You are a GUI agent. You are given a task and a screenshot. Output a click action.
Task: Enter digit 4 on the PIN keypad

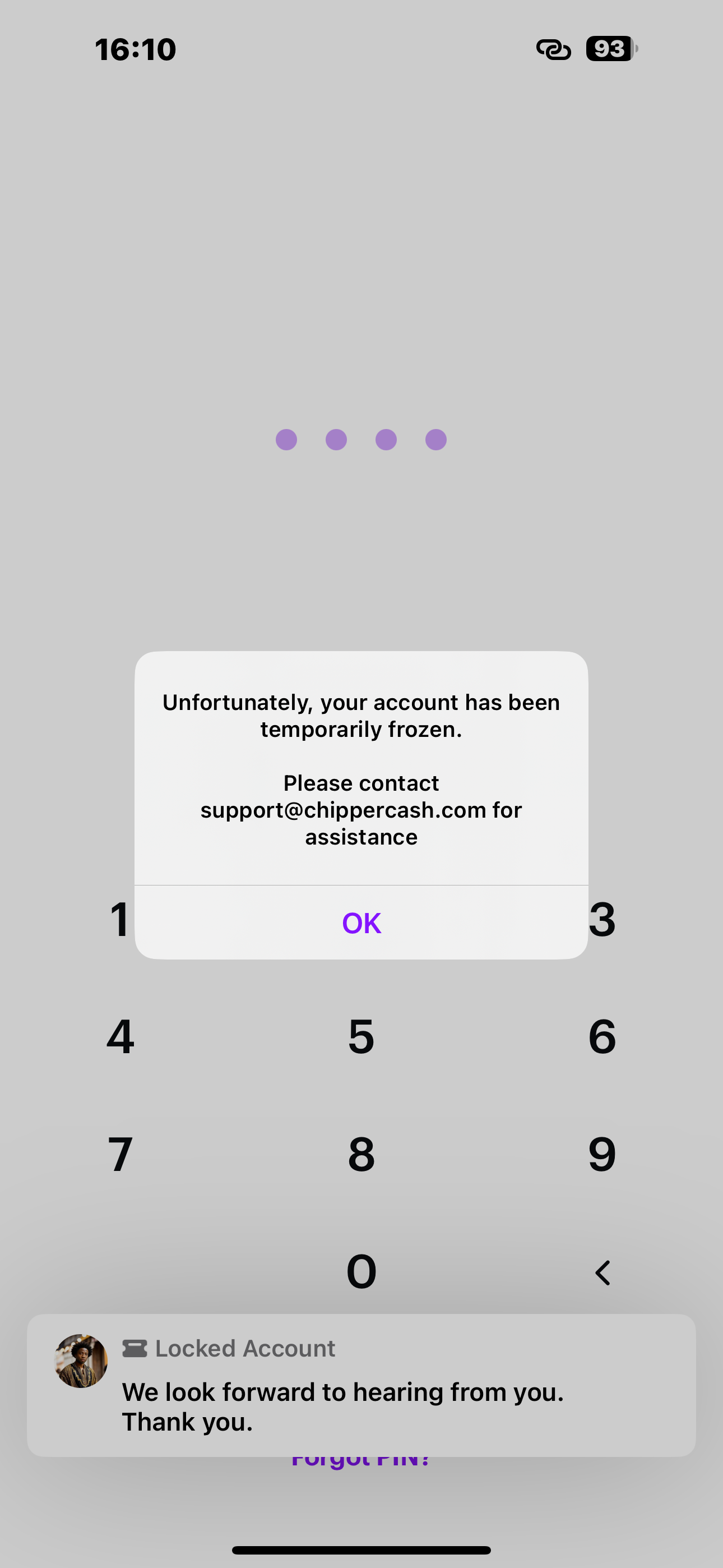121,1036
